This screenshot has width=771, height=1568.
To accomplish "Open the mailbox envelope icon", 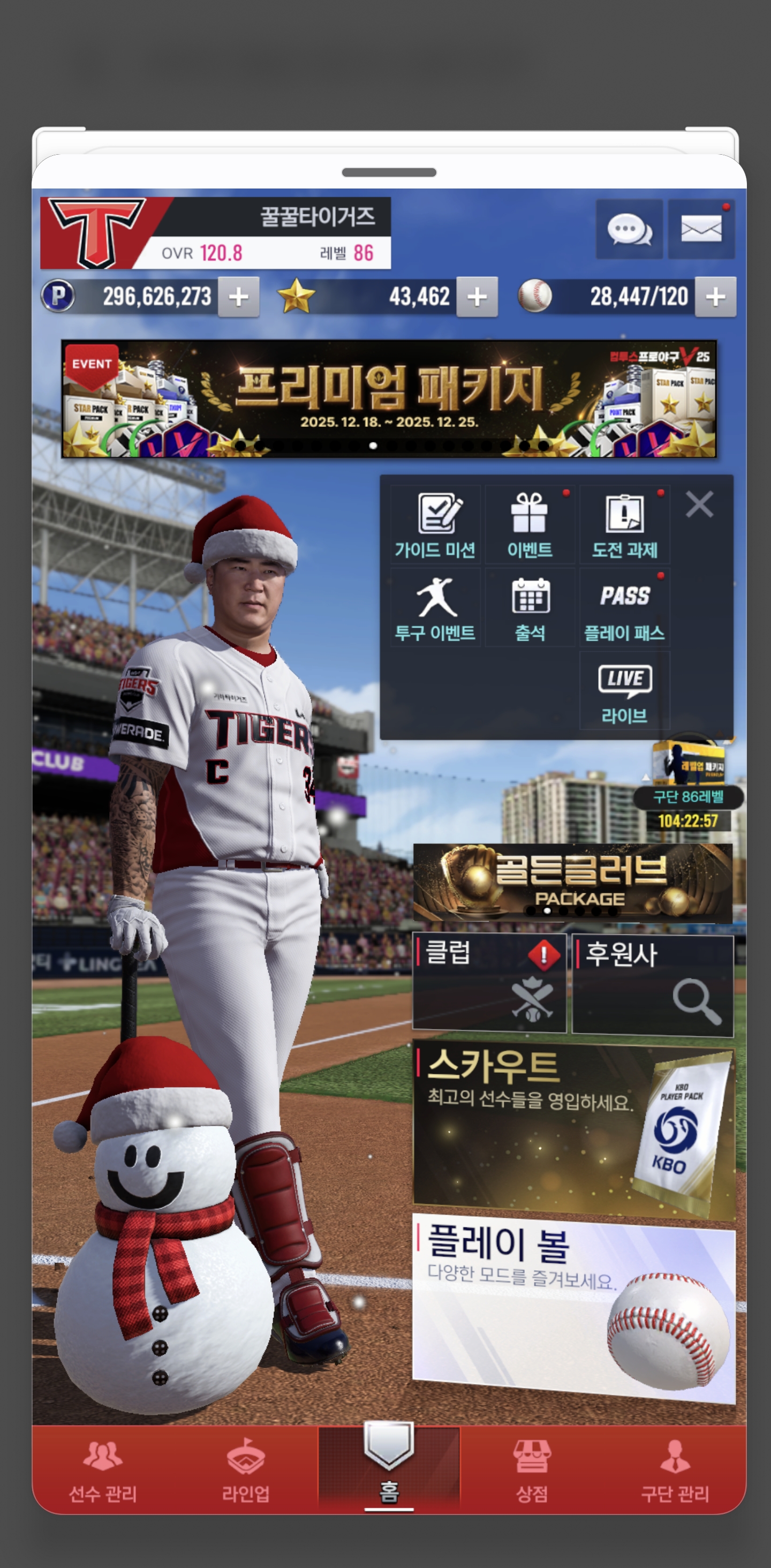I will pyautogui.click(x=701, y=230).
